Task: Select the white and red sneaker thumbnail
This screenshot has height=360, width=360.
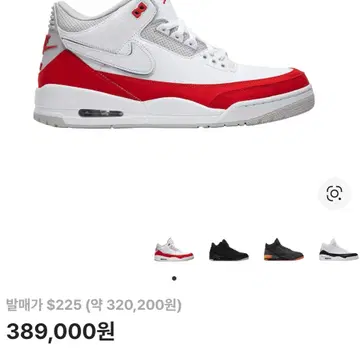Action: (174, 250)
